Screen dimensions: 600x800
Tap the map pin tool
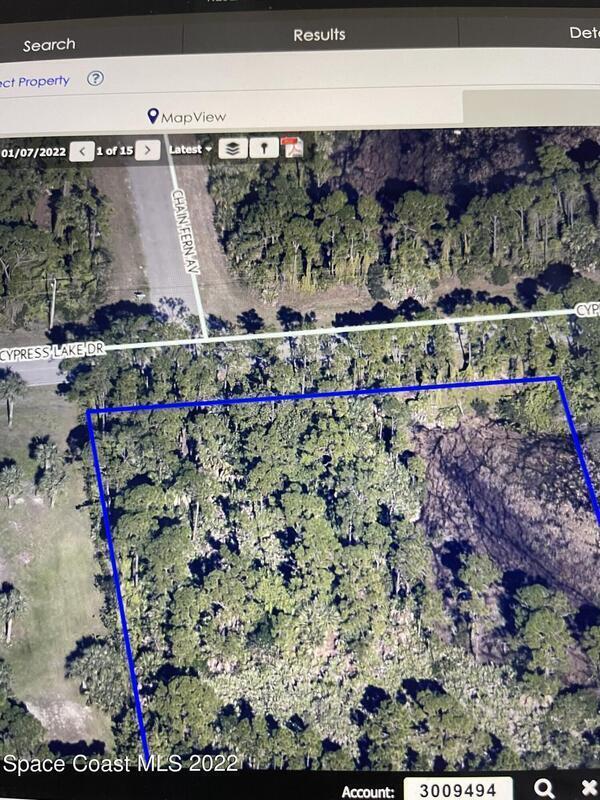tap(263, 148)
